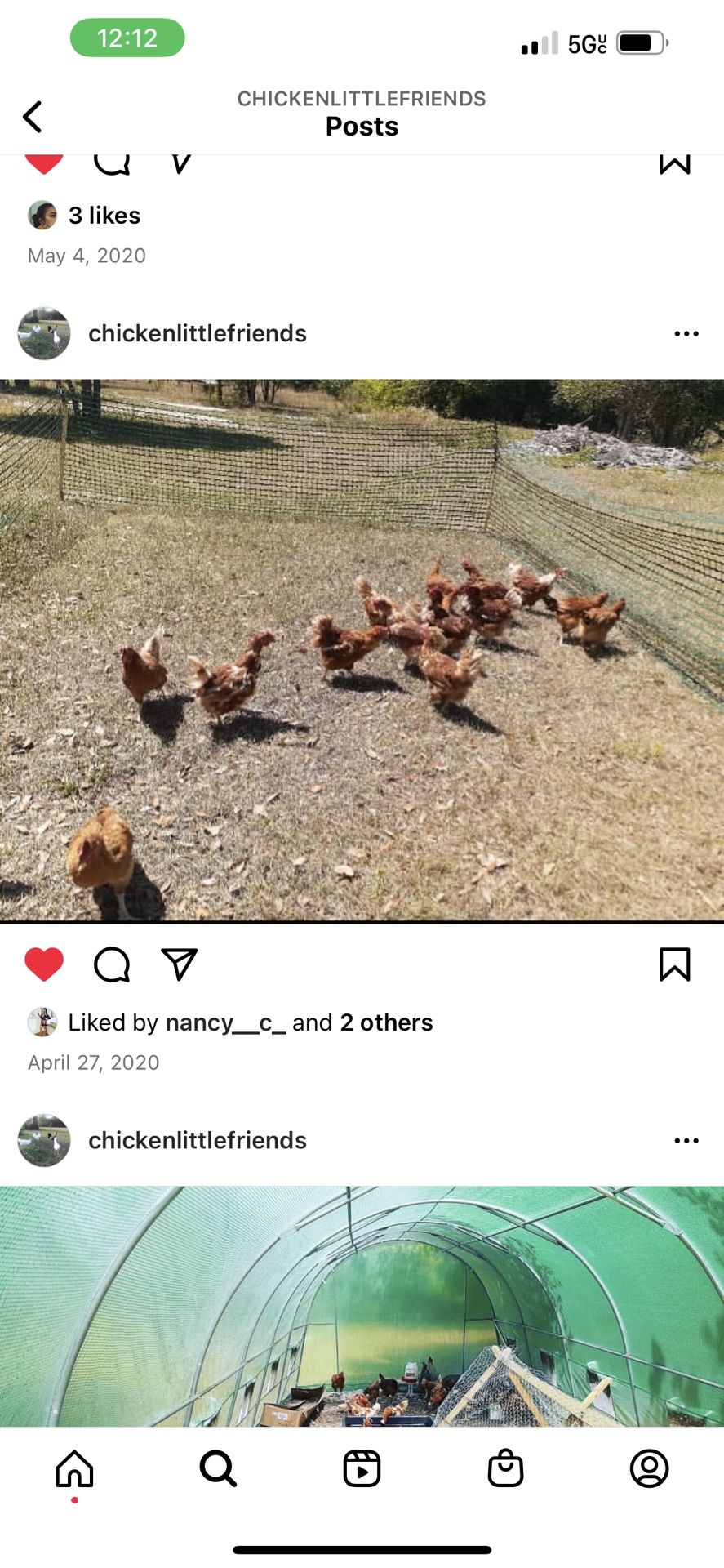The height and width of the screenshot is (1568, 724).
Task: Switch to the Search tab
Action: pyautogui.click(x=218, y=1468)
